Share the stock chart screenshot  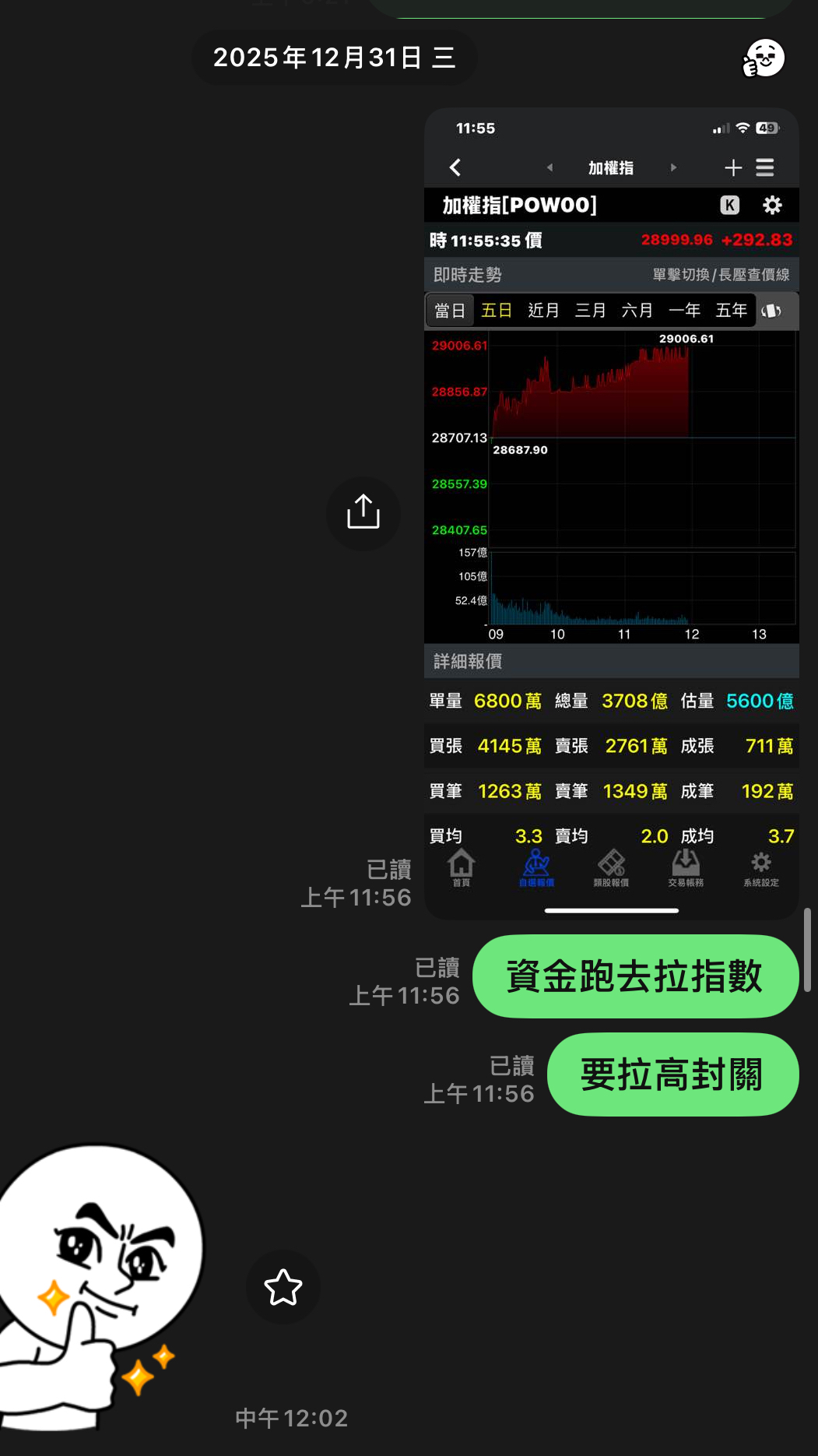tap(363, 513)
